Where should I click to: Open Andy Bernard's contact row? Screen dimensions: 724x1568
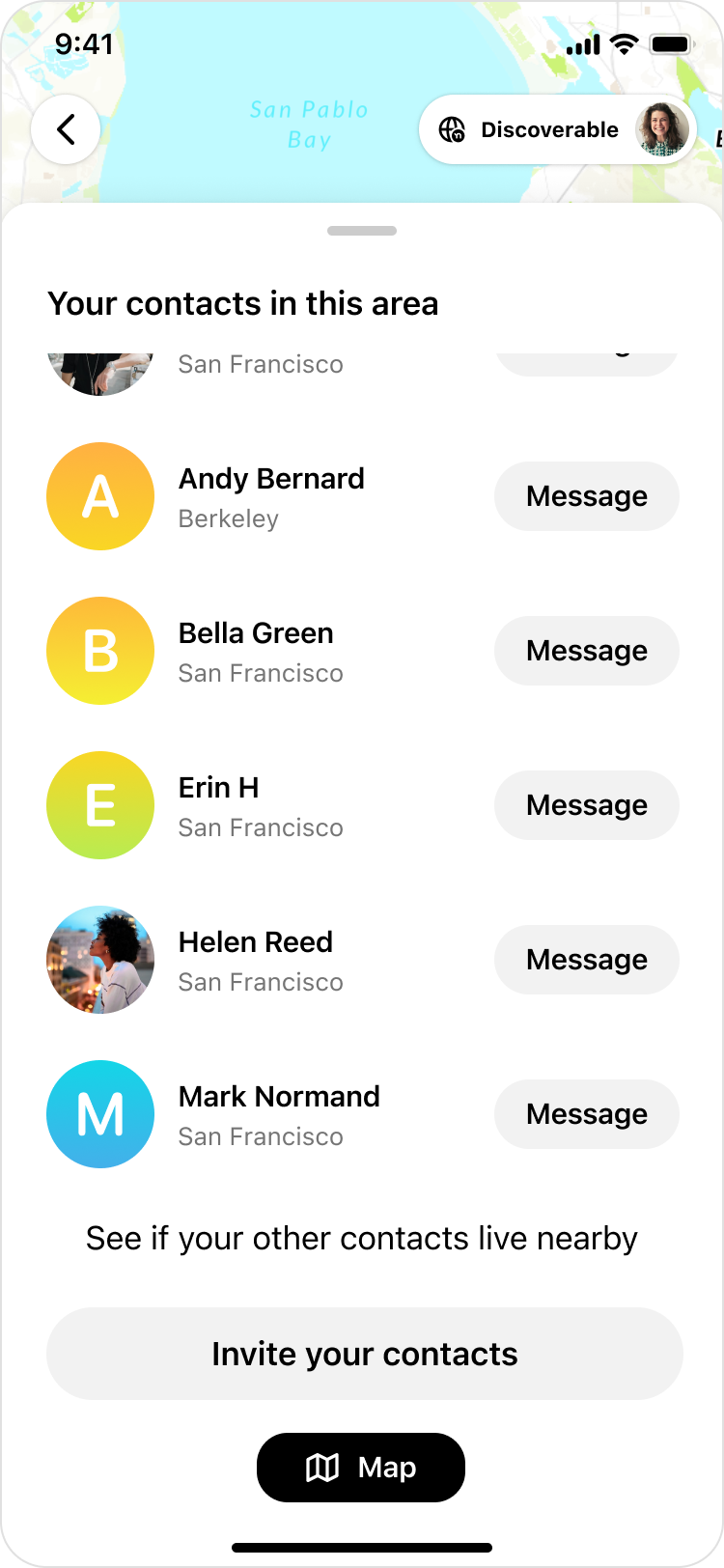pyautogui.click(x=270, y=497)
